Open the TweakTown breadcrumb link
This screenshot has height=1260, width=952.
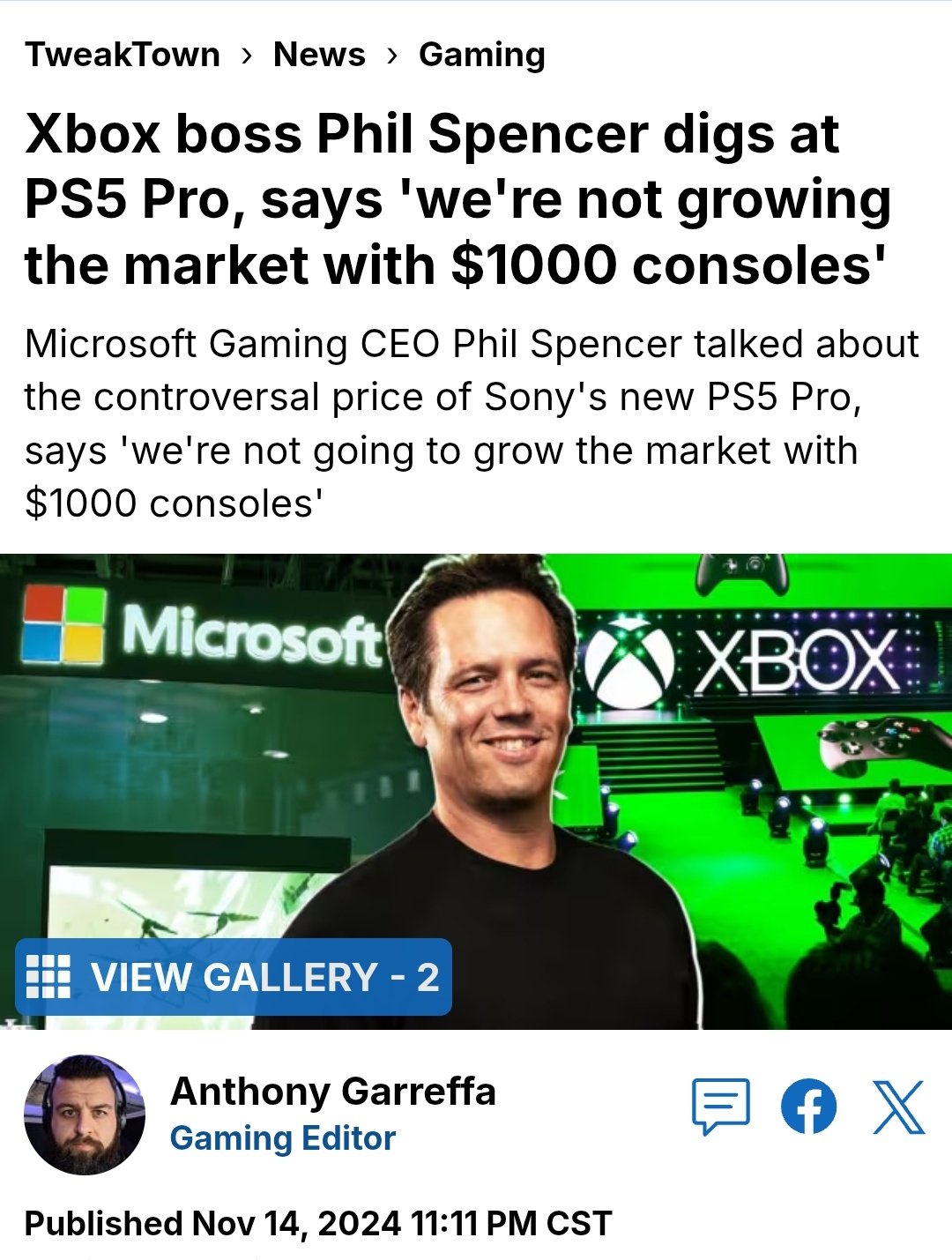pyautogui.click(x=123, y=55)
